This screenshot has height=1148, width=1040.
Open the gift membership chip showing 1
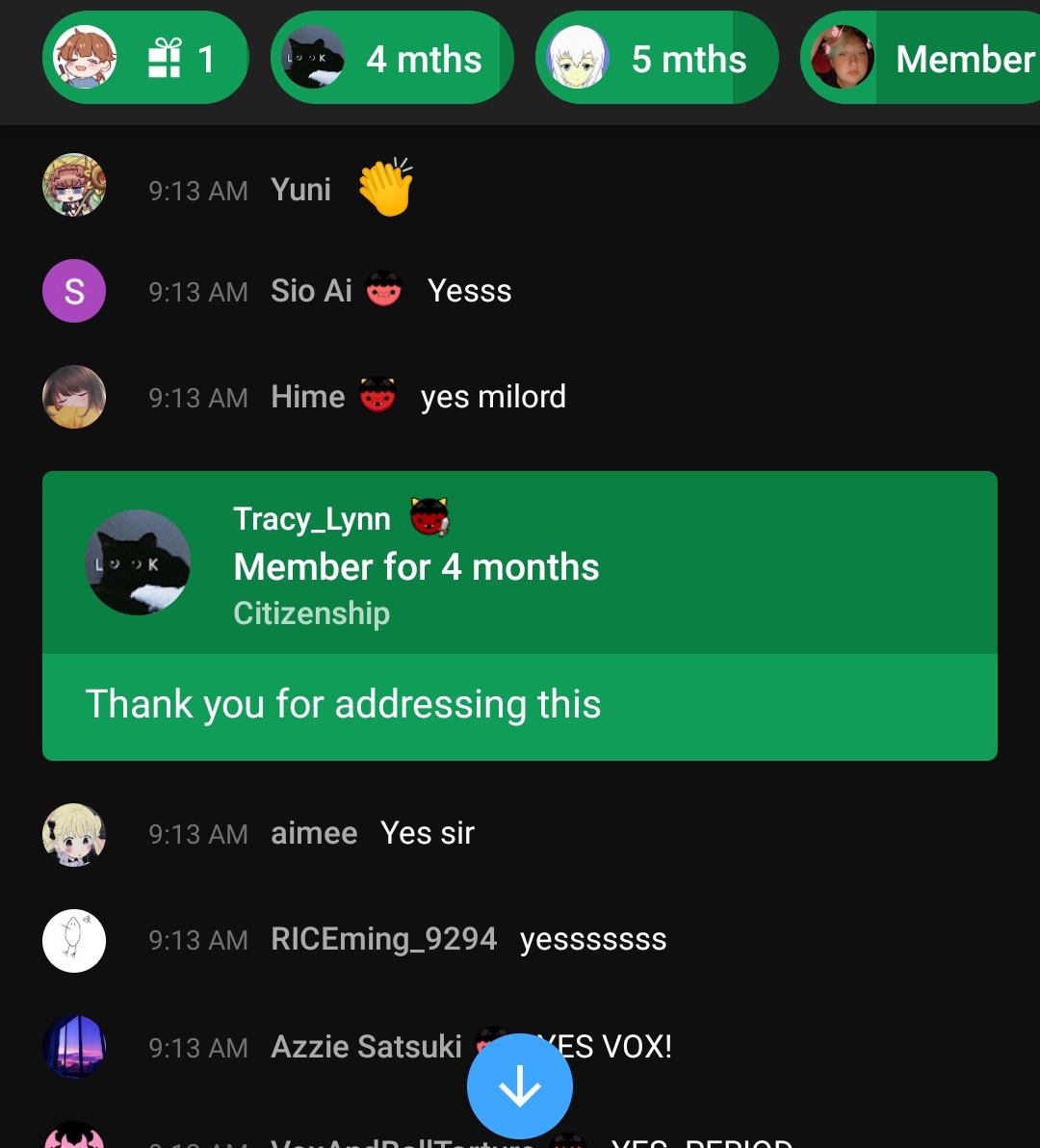click(144, 59)
